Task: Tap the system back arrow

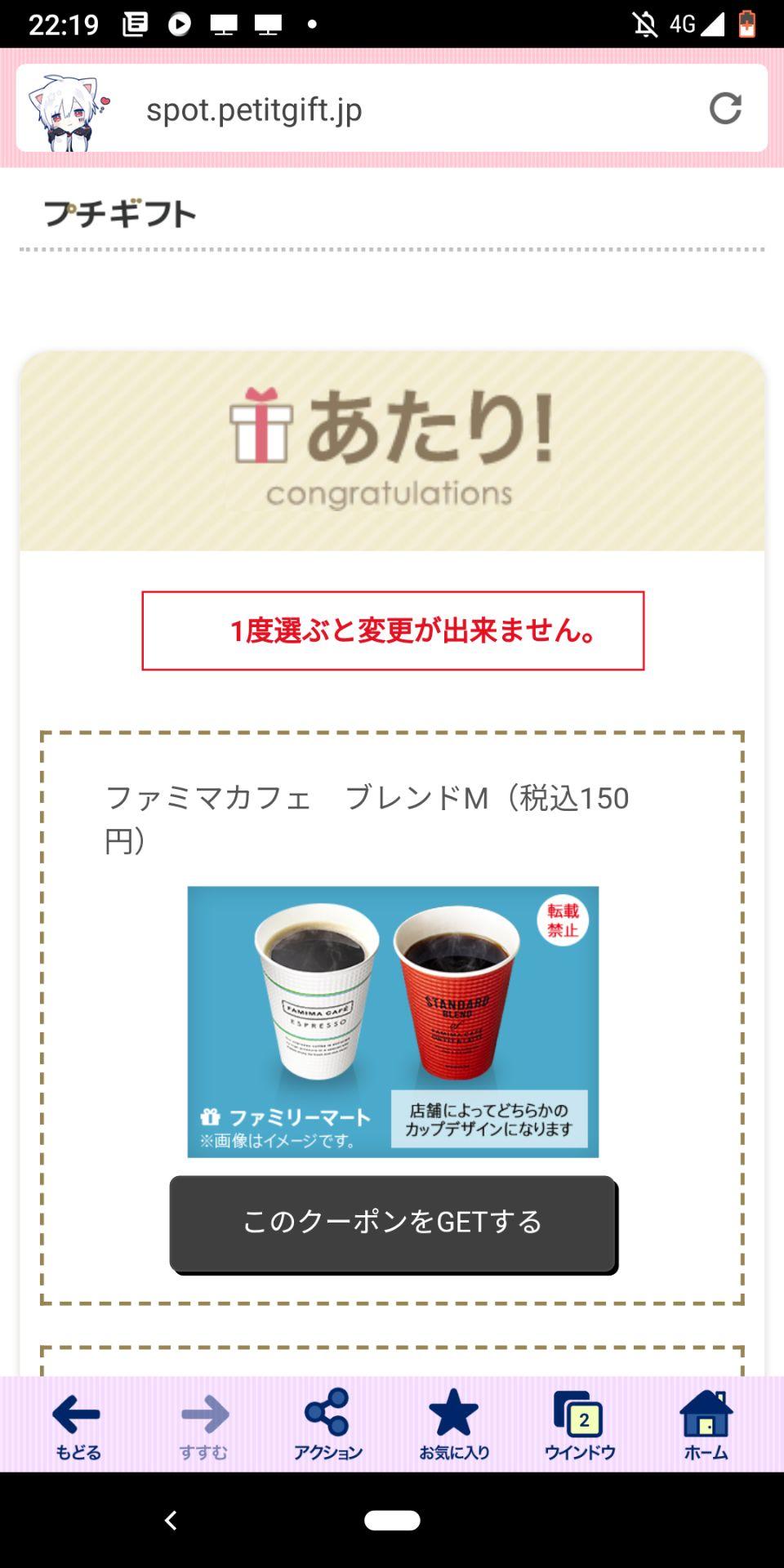Action: 171,1520
